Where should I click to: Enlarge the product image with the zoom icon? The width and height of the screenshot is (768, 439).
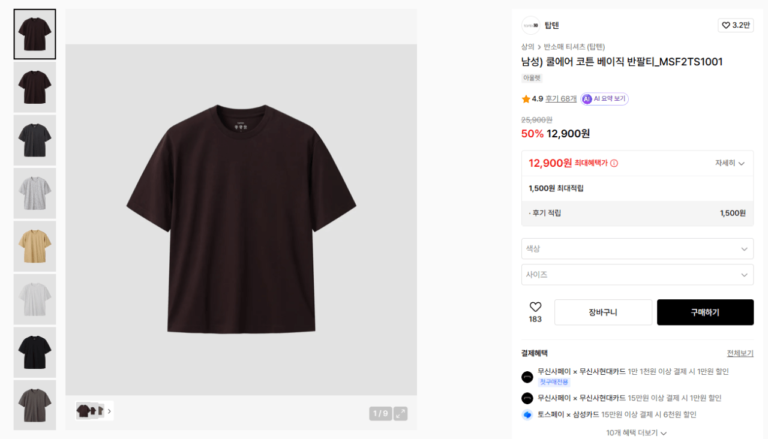(400, 413)
